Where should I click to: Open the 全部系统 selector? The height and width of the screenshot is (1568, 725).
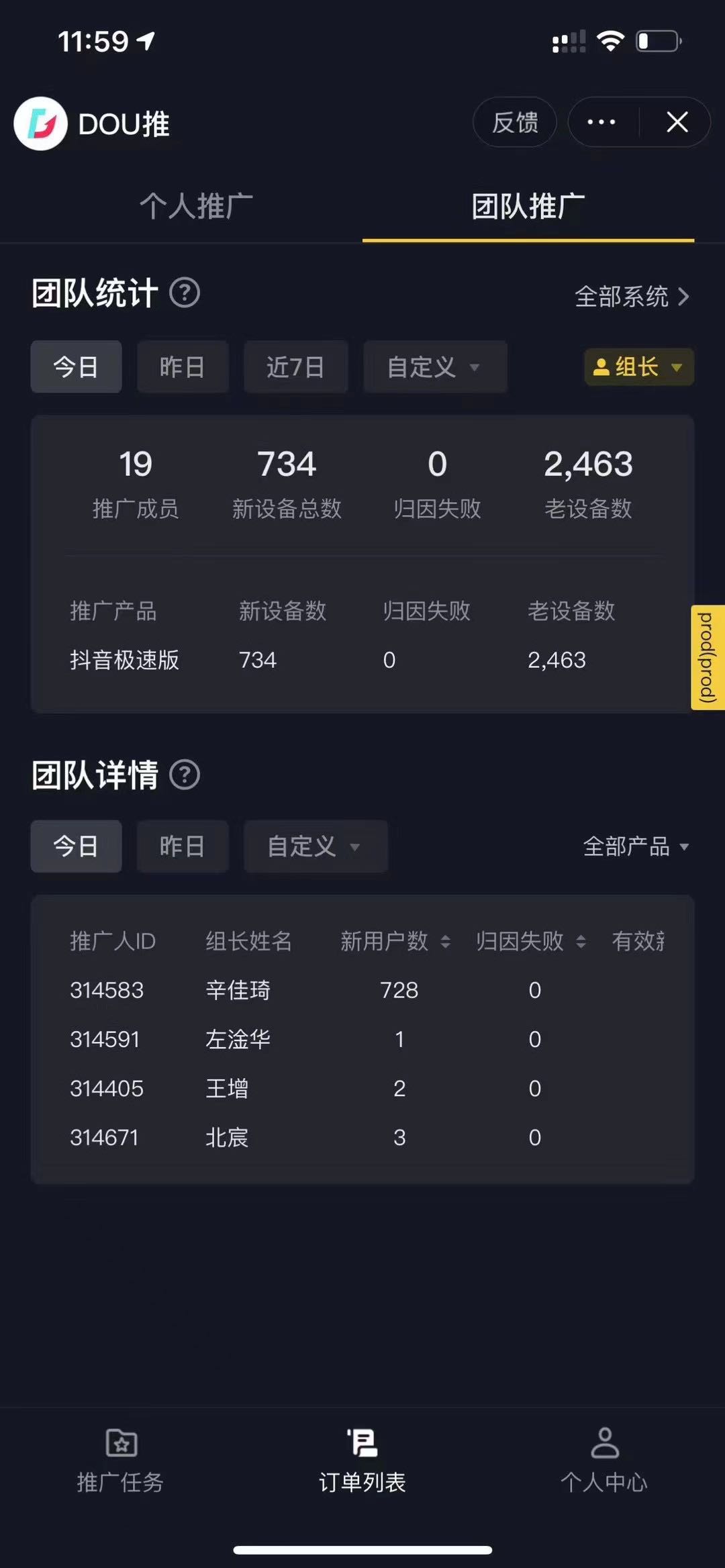tap(632, 296)
